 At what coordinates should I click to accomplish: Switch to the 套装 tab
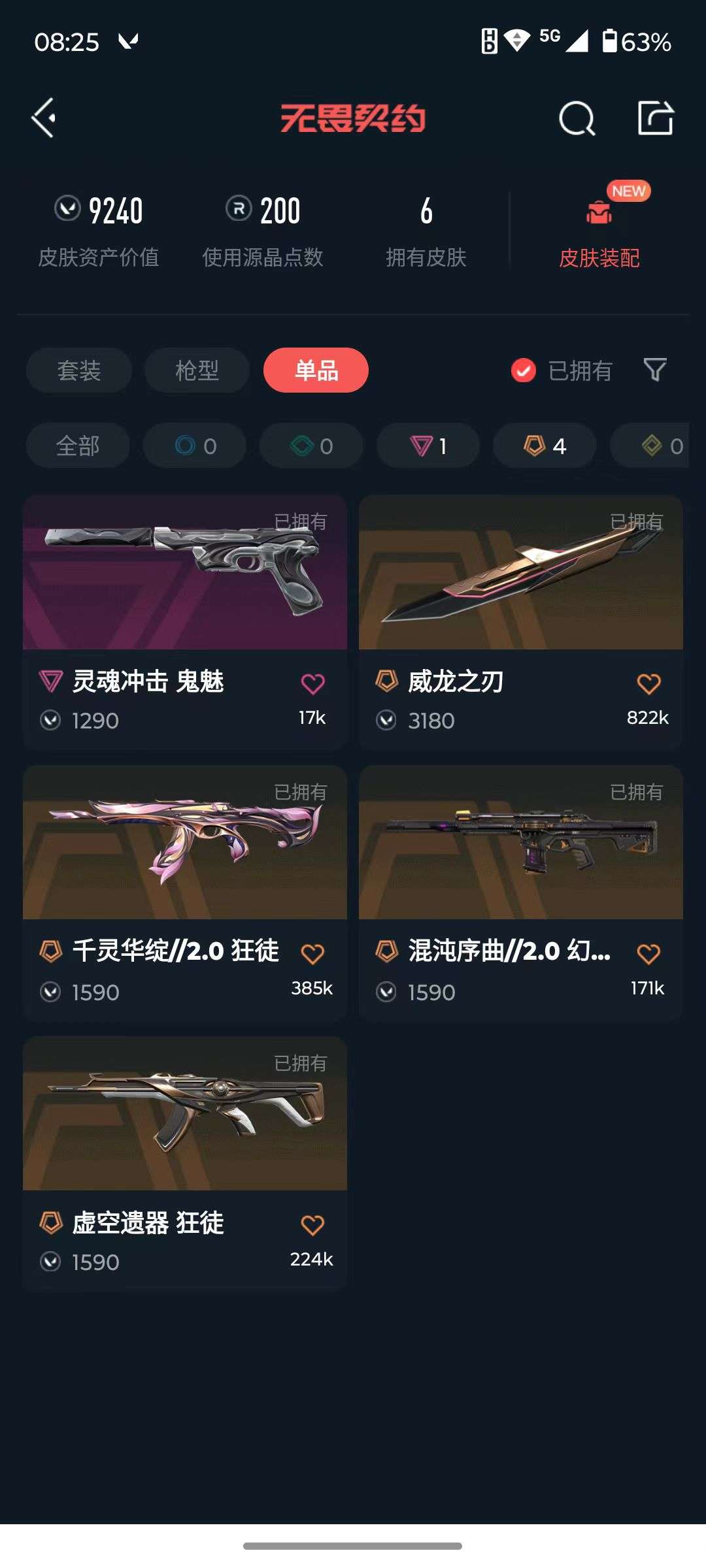pos(78,370)
